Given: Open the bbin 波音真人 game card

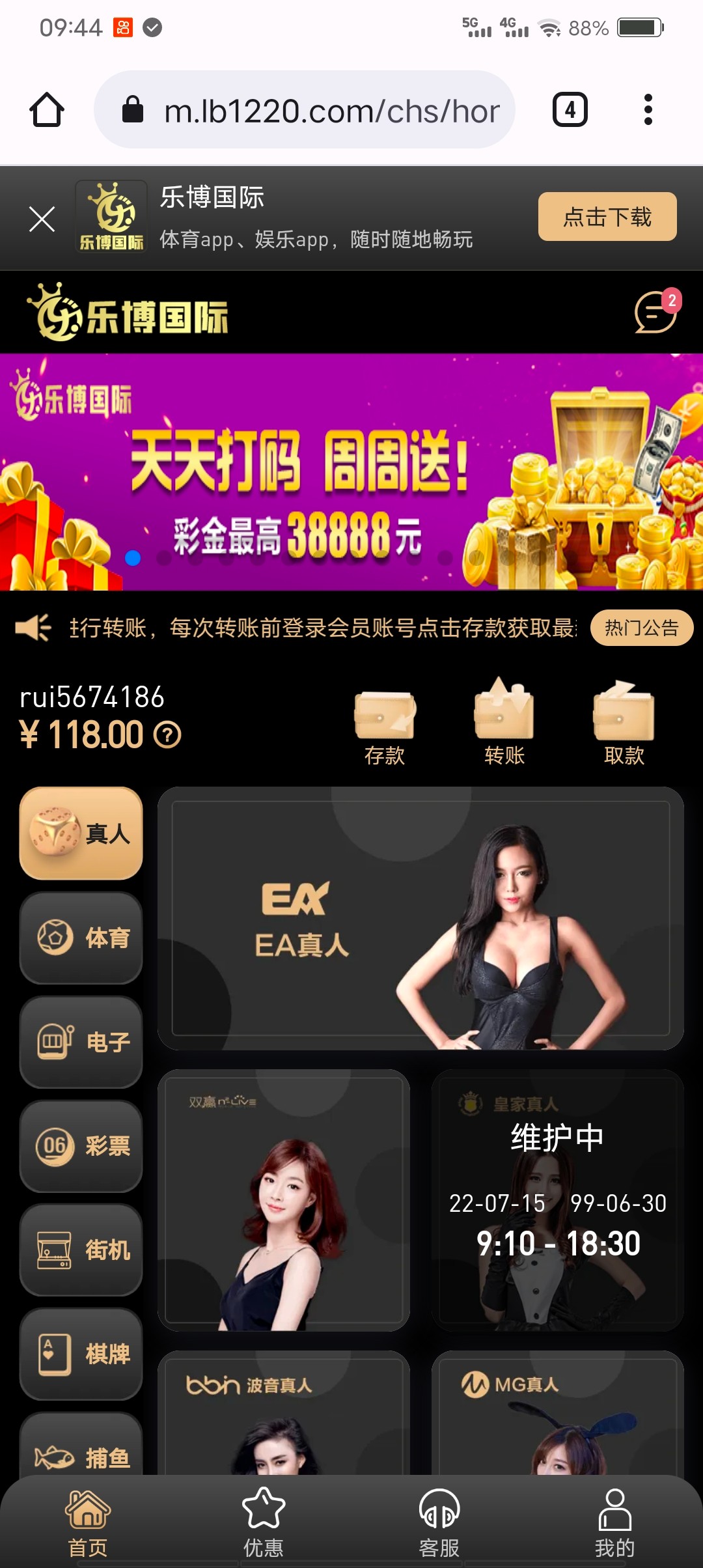Looking at the screenshot, I should coord(284,1413).
